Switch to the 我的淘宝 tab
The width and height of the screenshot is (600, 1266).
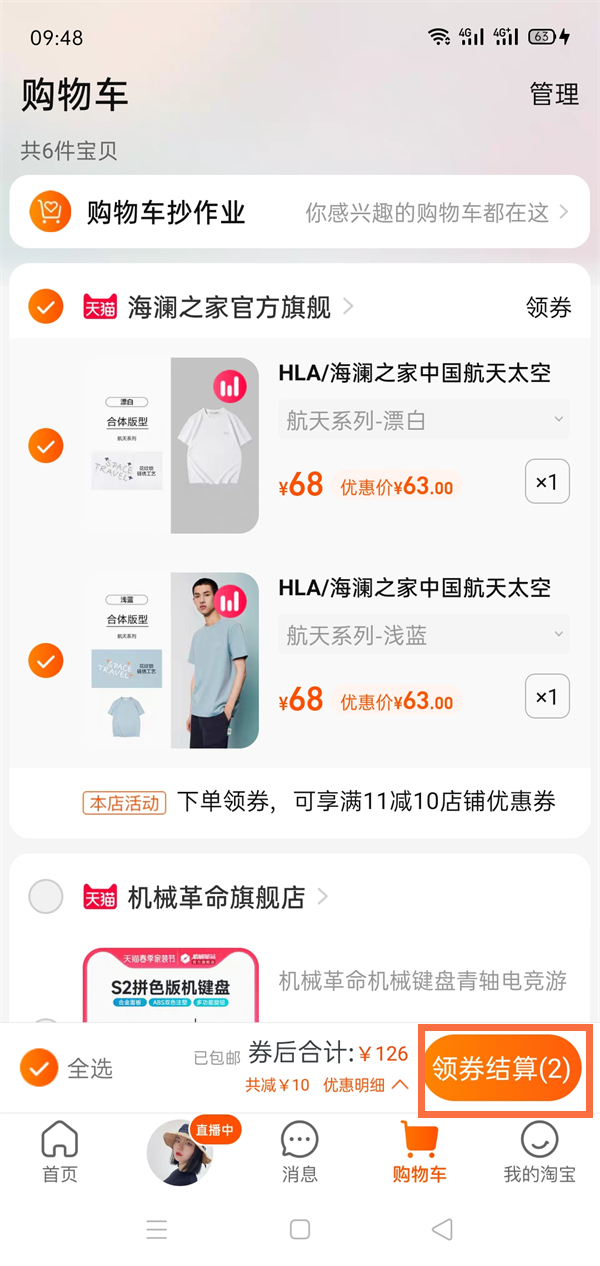click(539, 1151)
